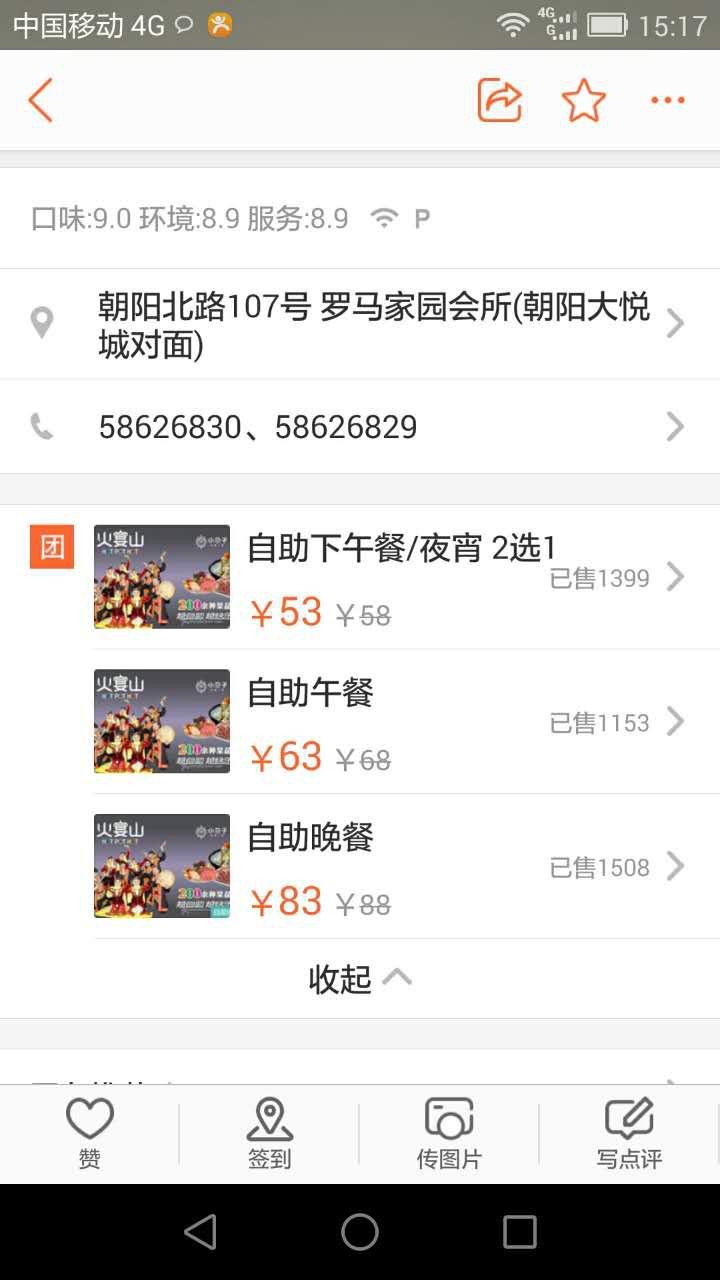Collapse the deal list with 收起
The image size is (720, 1280).
click(360, 979)
